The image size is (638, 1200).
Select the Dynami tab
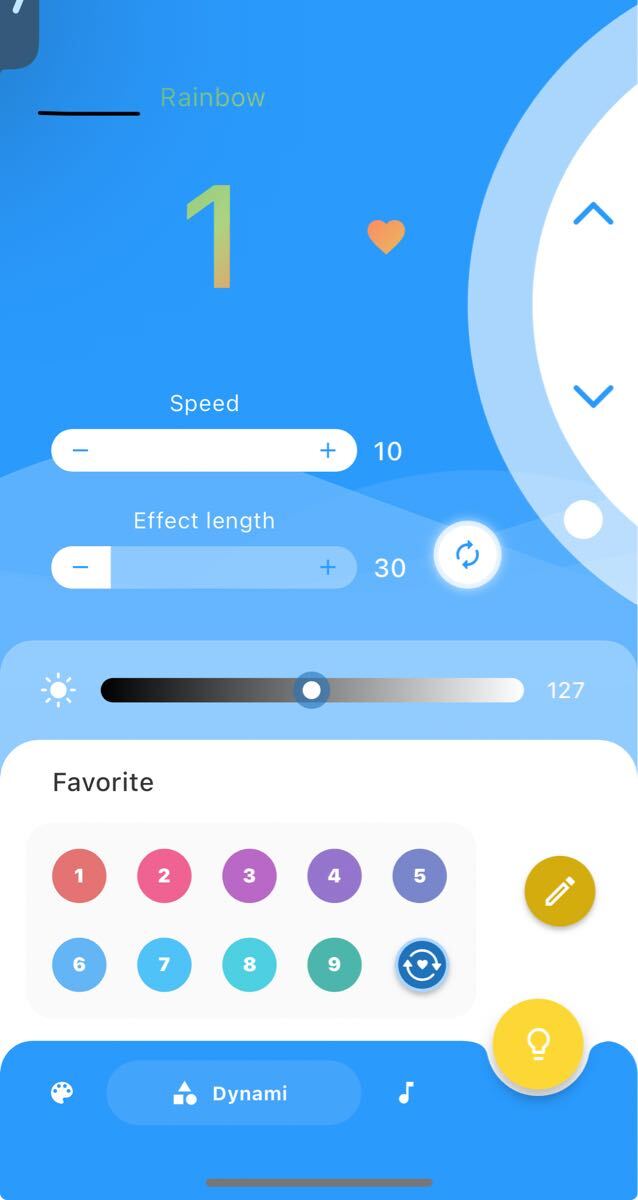click(x=233, y=1093)
